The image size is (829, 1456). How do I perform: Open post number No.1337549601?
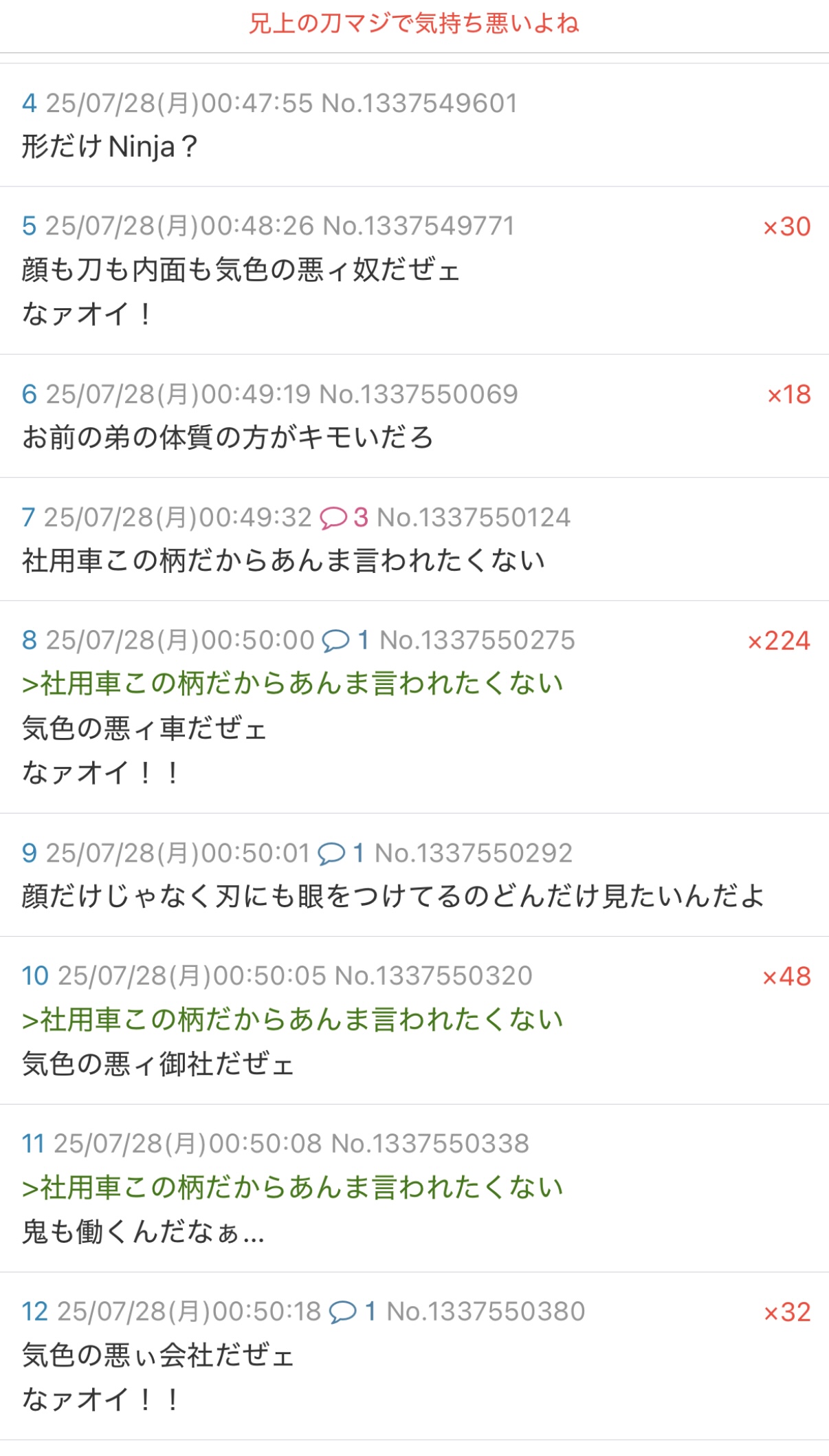click(x=419, y=104)
